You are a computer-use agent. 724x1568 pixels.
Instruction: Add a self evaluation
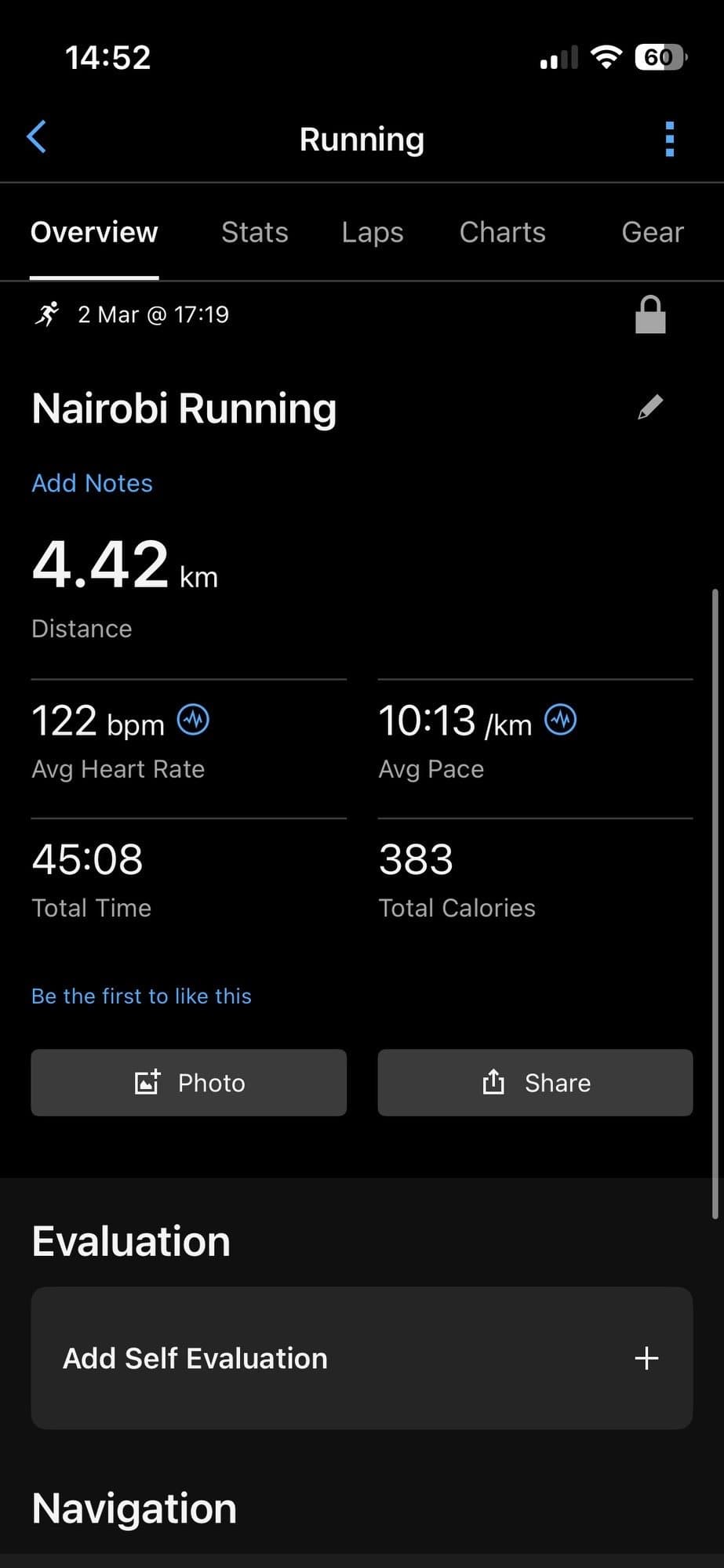[362, 1358]
